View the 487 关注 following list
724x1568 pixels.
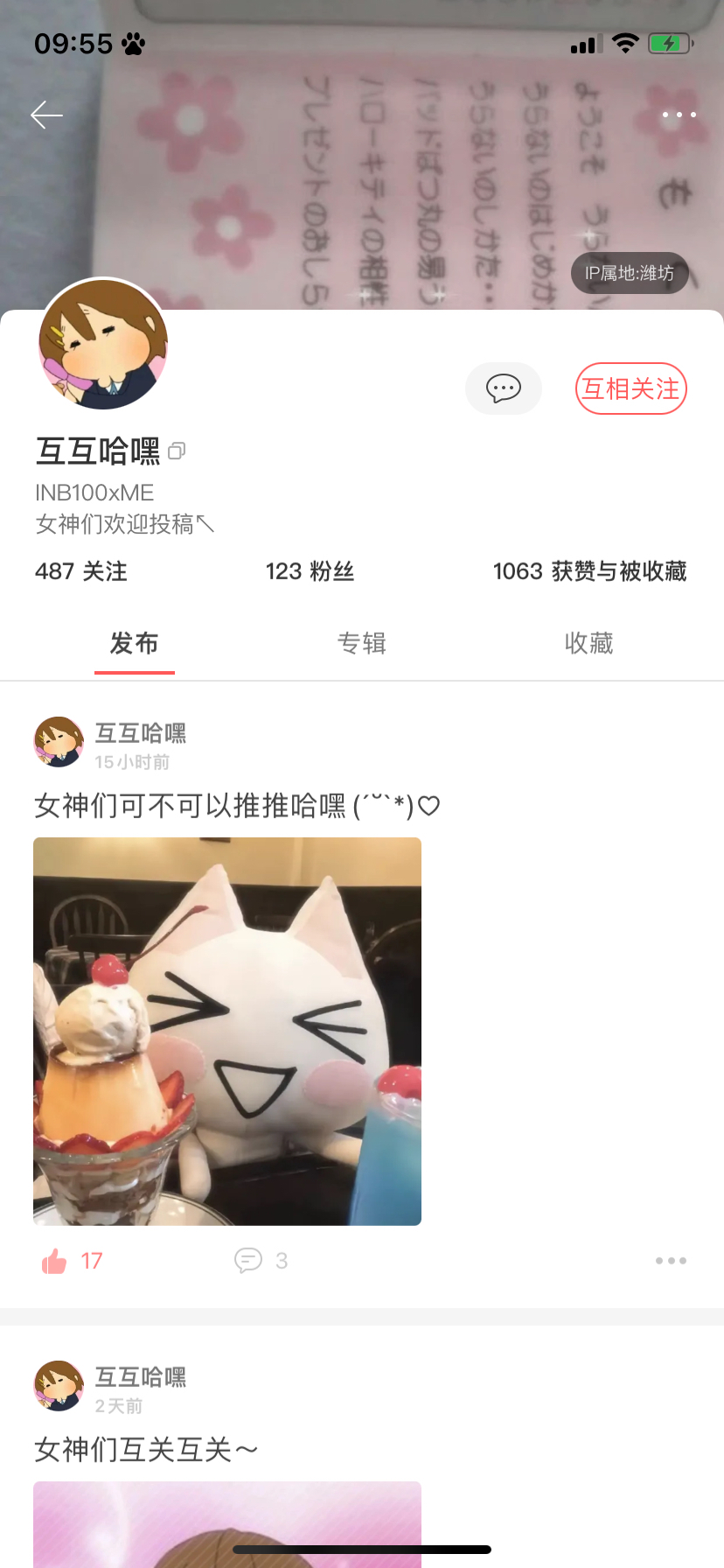(x=81, y=571)
